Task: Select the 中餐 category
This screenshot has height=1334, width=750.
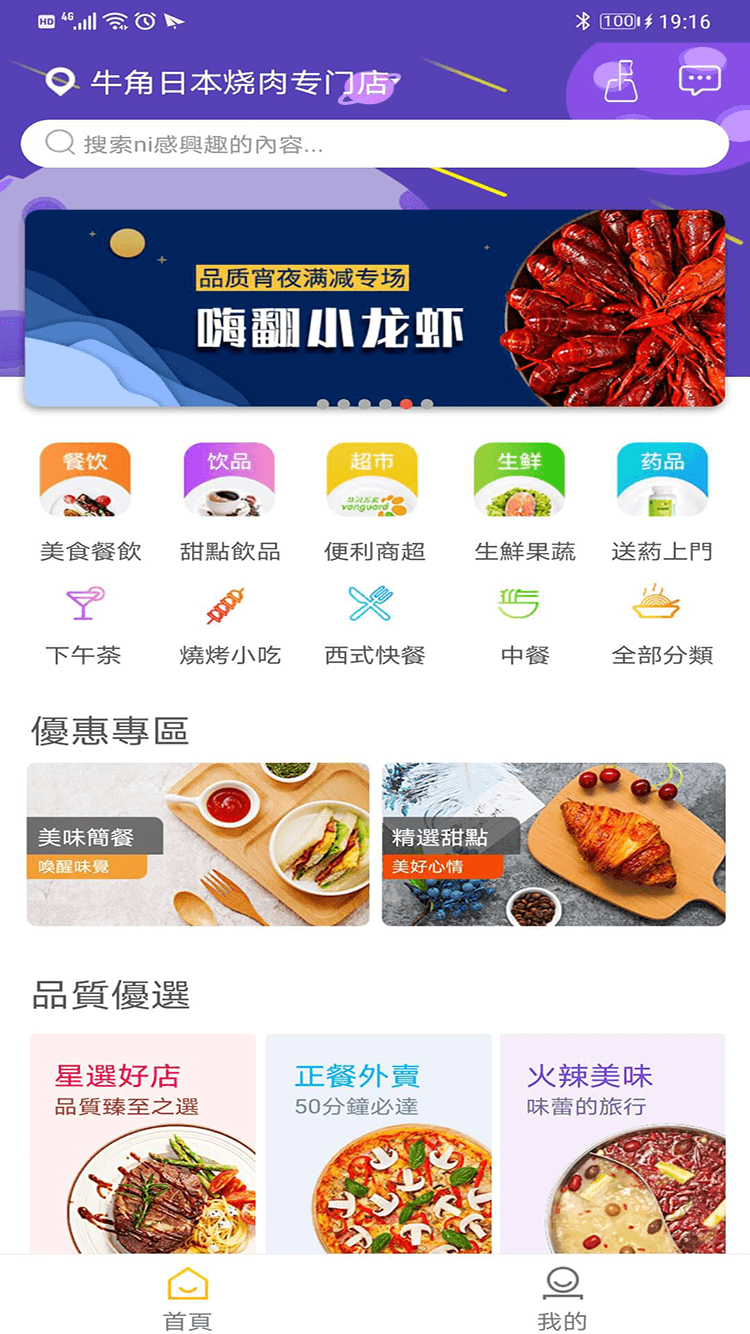Action: point(521,626)
